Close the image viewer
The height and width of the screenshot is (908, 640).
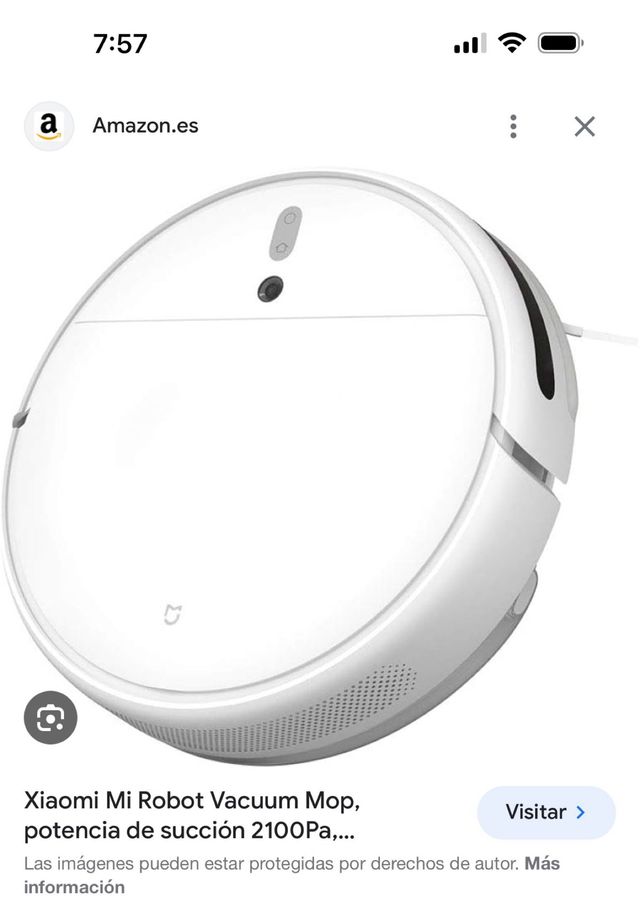coord(585,126)
